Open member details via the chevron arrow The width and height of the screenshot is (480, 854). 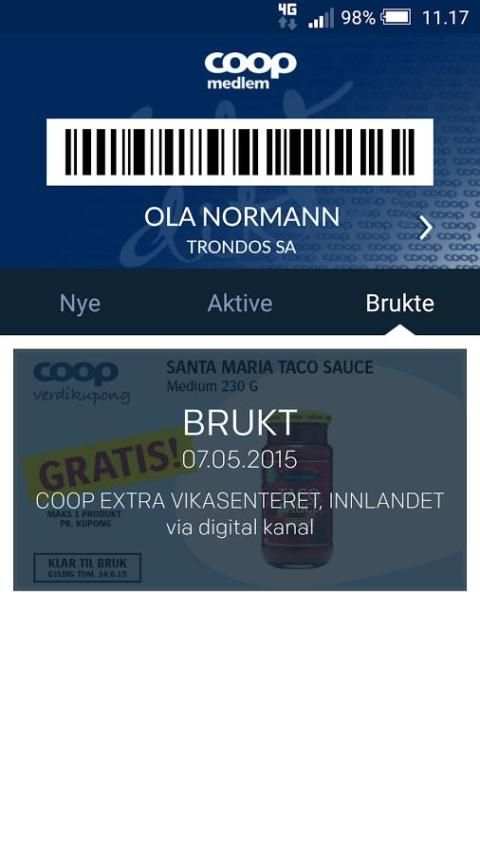tap(426, 228)
